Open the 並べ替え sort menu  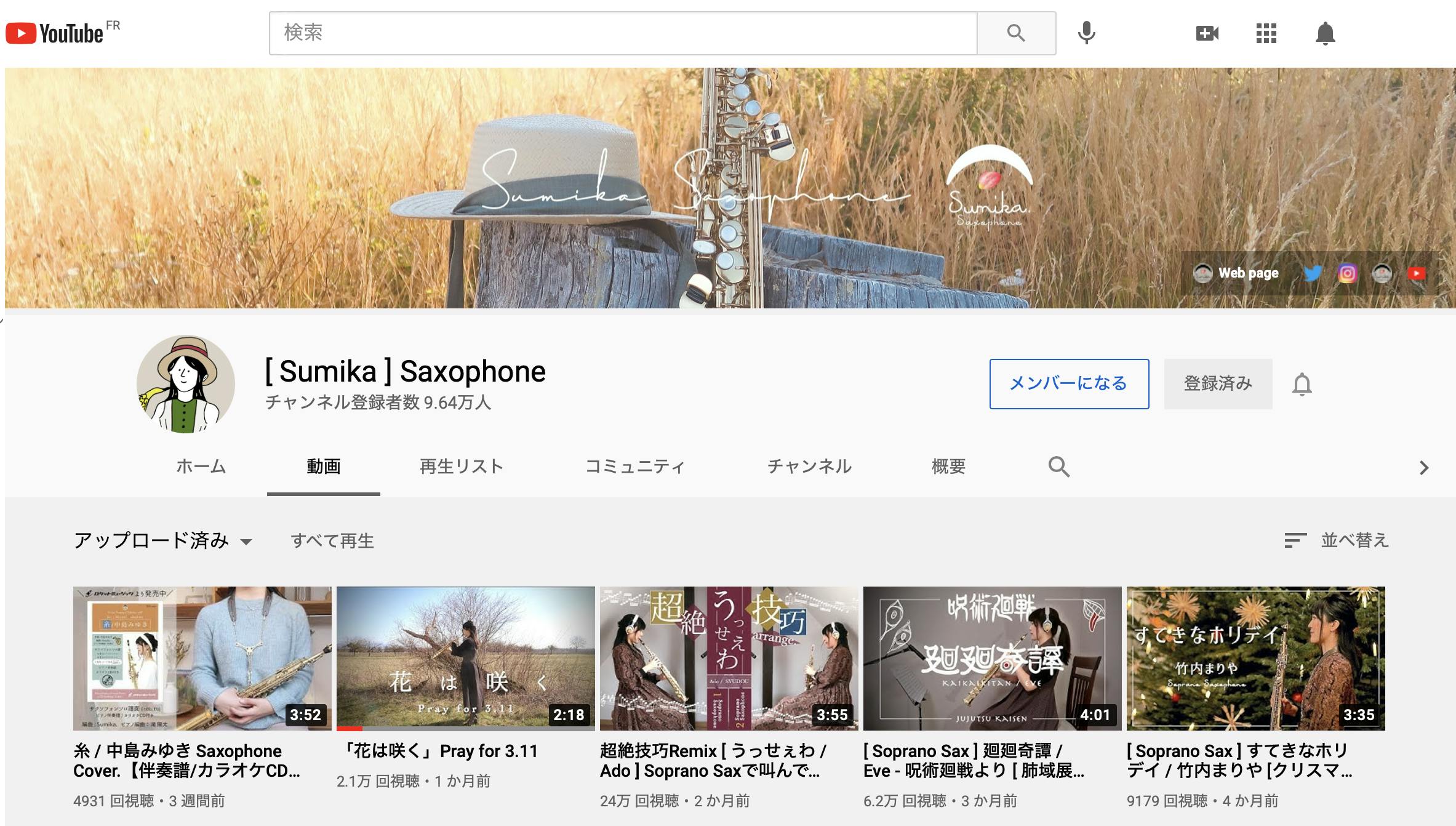click(x=1336, y=540)
